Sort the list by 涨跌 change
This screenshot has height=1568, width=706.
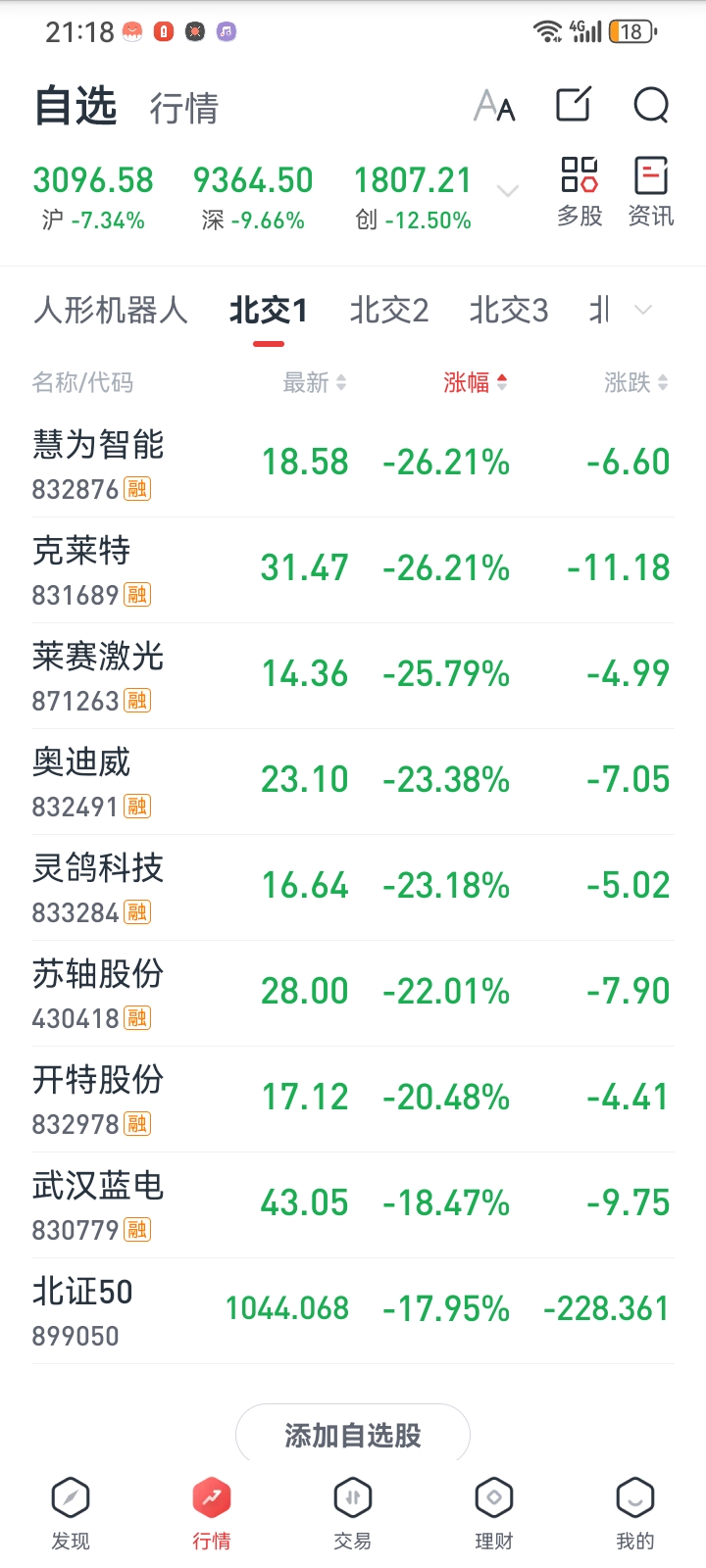[x=635, y=382]
